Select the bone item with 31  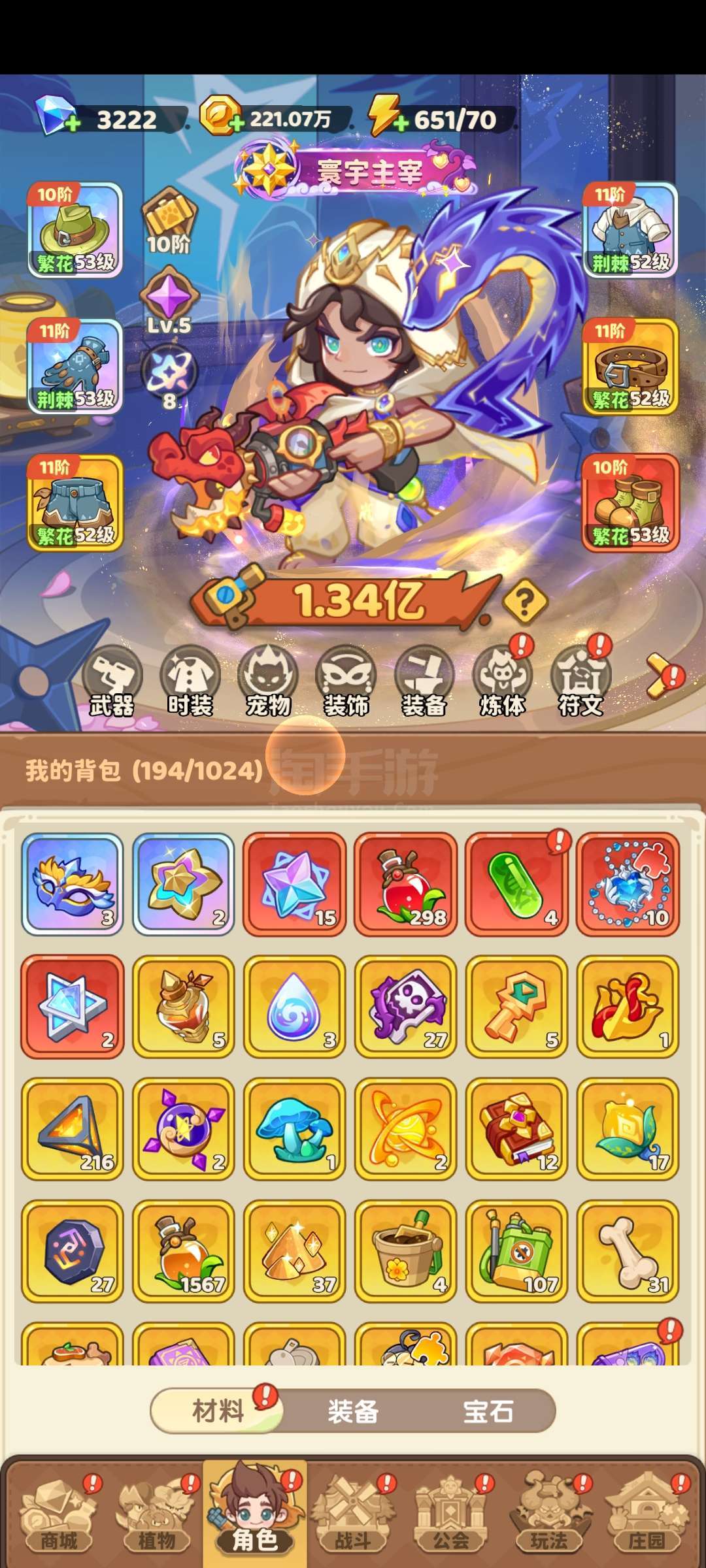[628, 1251]
